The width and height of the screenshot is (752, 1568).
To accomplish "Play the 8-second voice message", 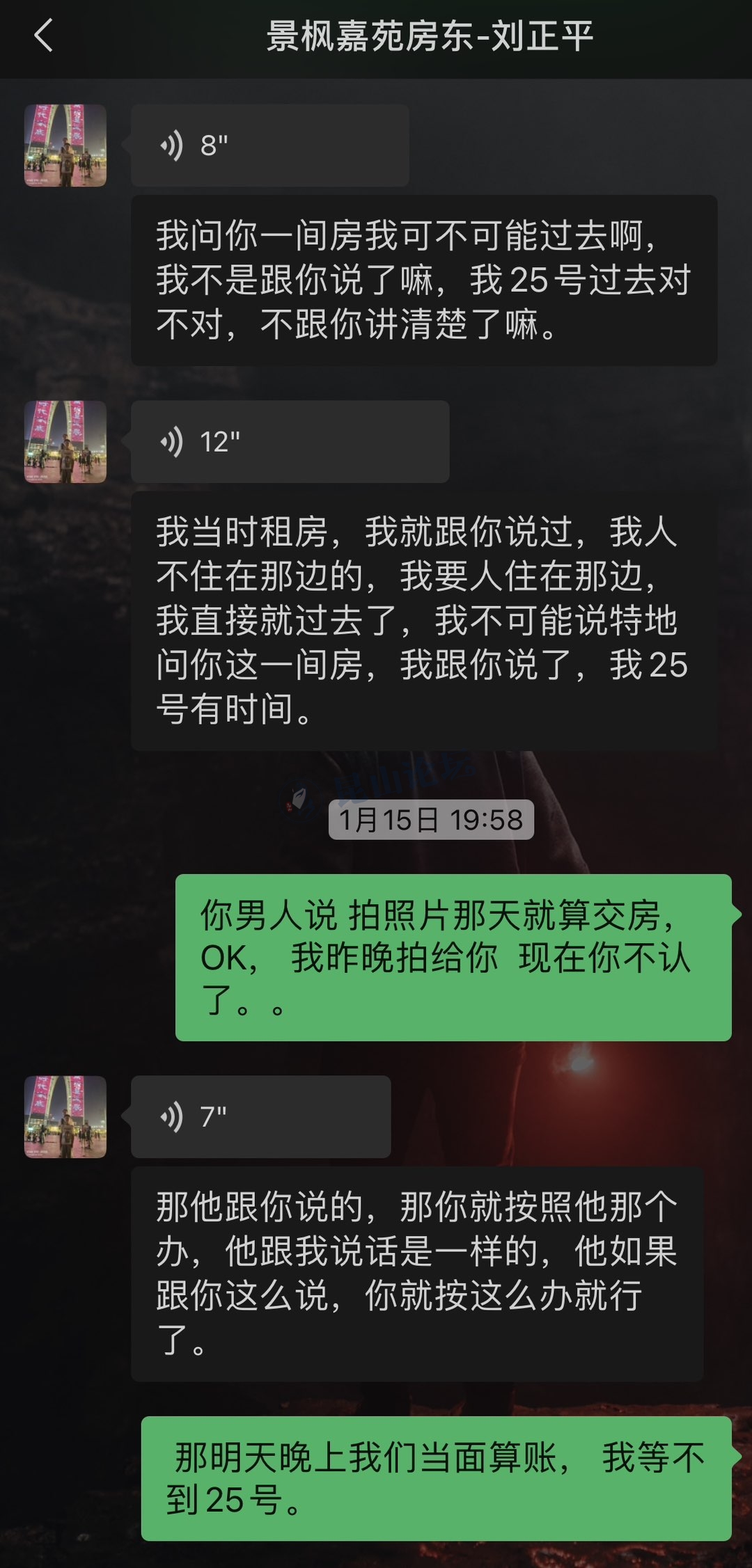I will [269, 145].
